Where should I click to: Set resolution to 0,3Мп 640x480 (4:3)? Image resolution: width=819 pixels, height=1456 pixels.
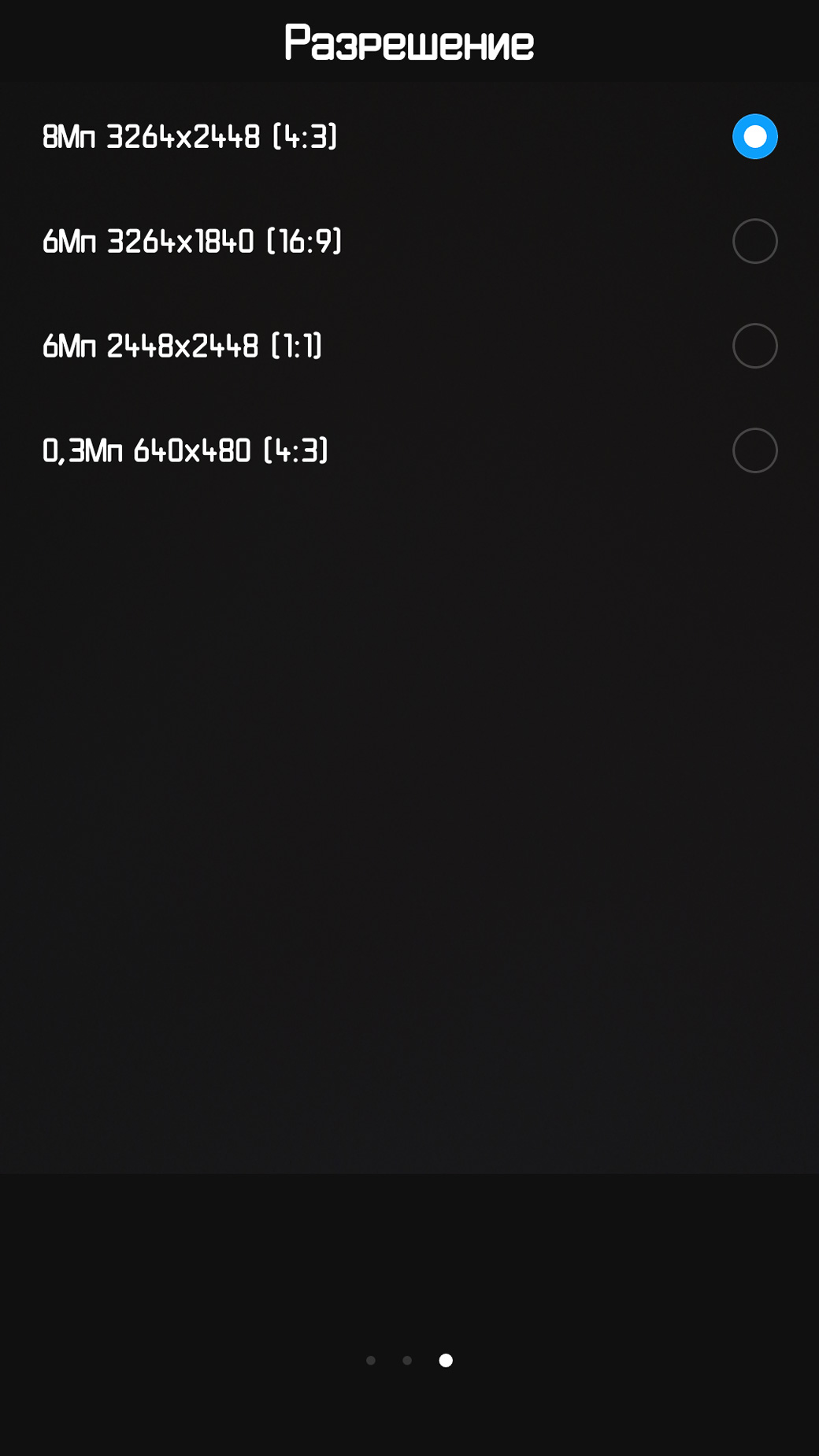[409, 450]
